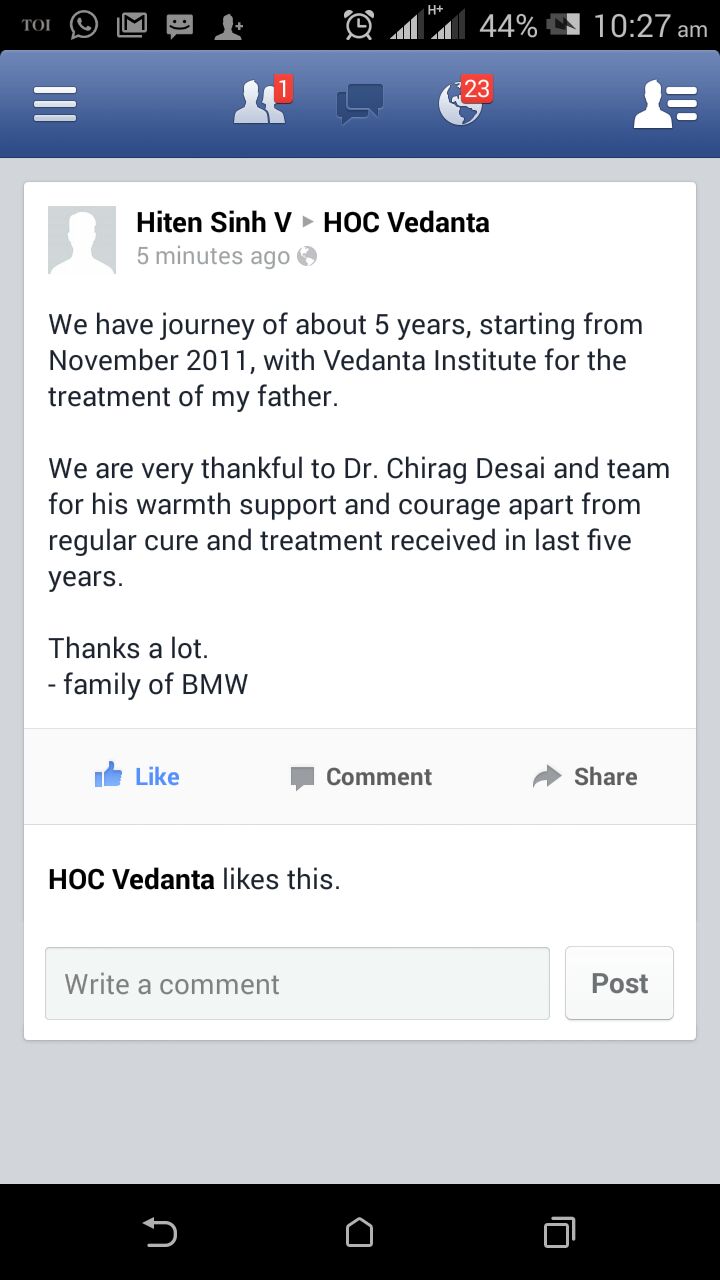Go to the home screen
The width and height of the screenshot is (720, 1280).
(x=360, y=1233)
